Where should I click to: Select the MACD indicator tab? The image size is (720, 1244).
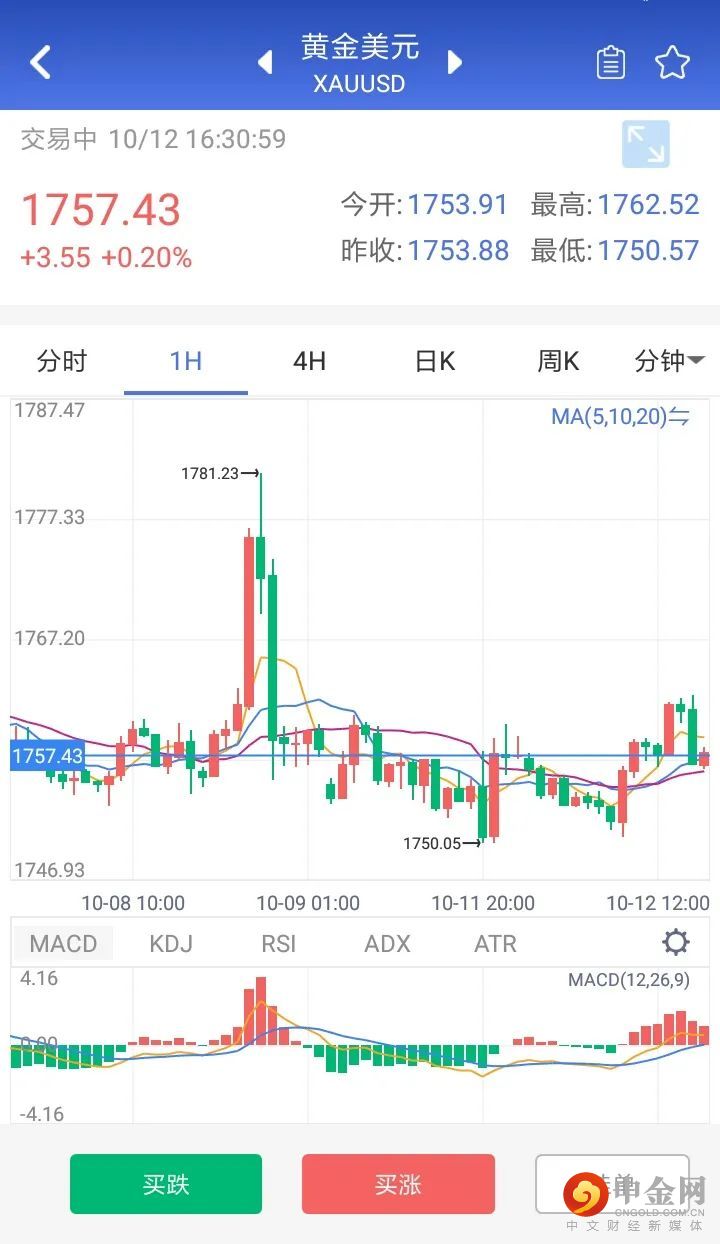[x=63, y=943]
